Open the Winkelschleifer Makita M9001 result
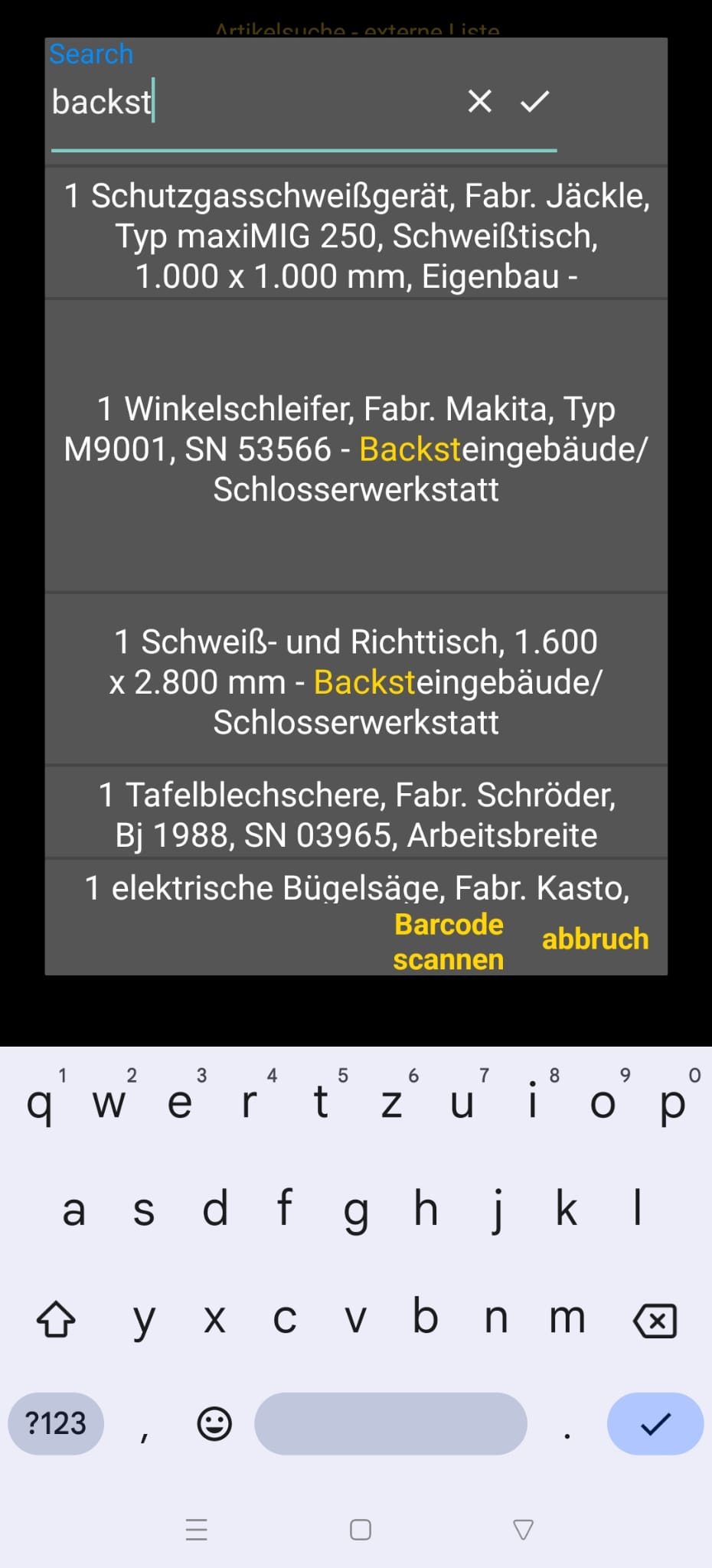 pos(356,449)
